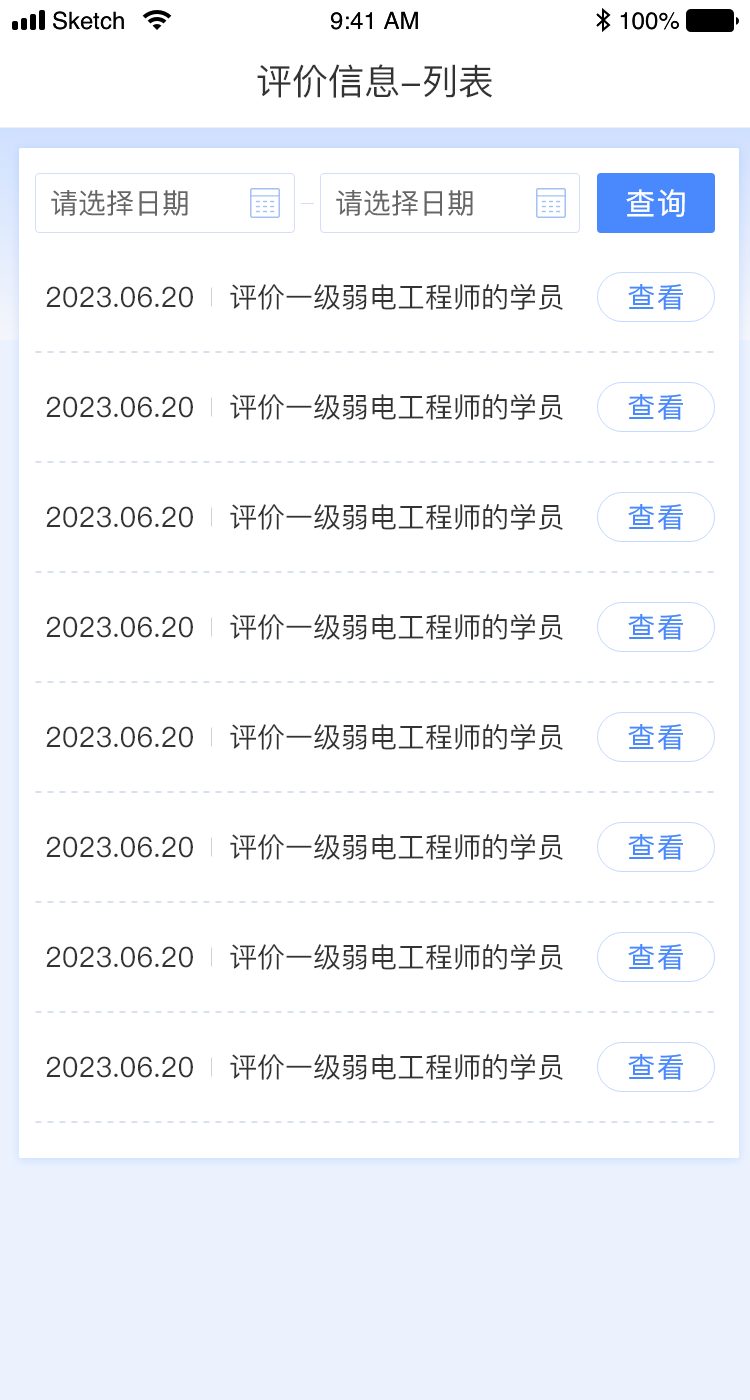This screenshot has width=750, height=1400.
Task: View the sixth evaluation entry via 查看
Action: (x=656, y=847)
